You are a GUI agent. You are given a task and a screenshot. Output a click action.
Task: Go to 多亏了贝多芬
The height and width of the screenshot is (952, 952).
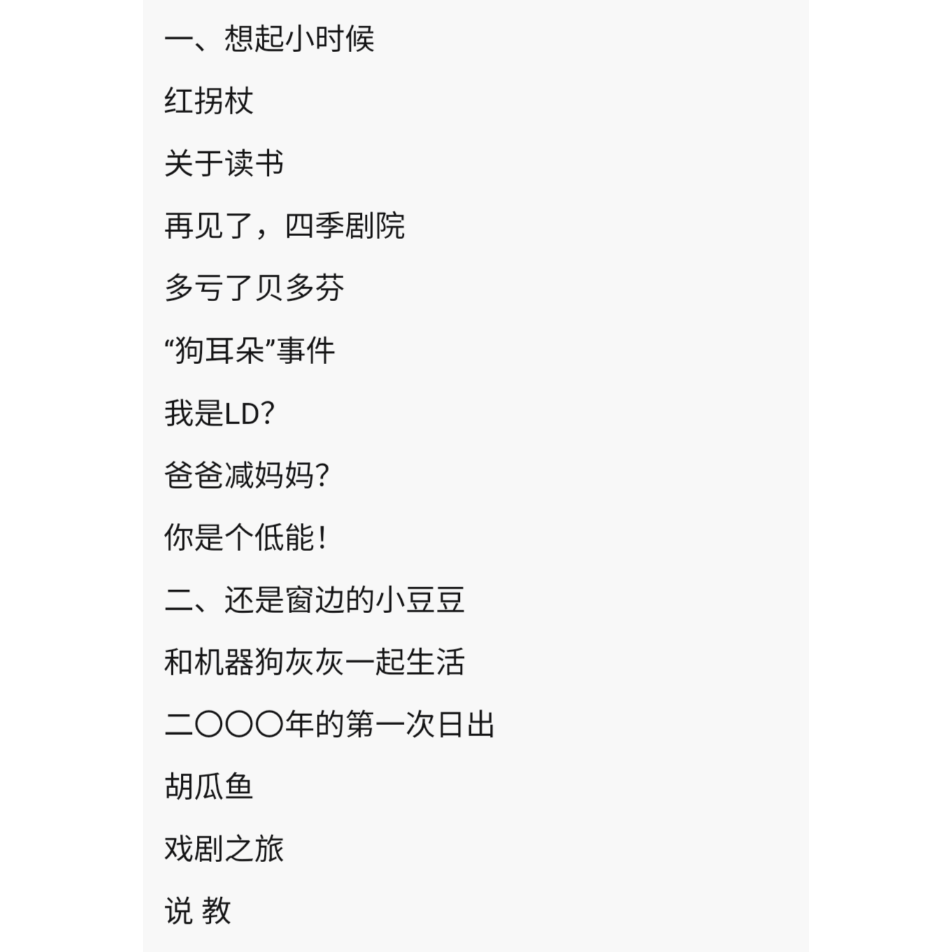pos(254,288)
